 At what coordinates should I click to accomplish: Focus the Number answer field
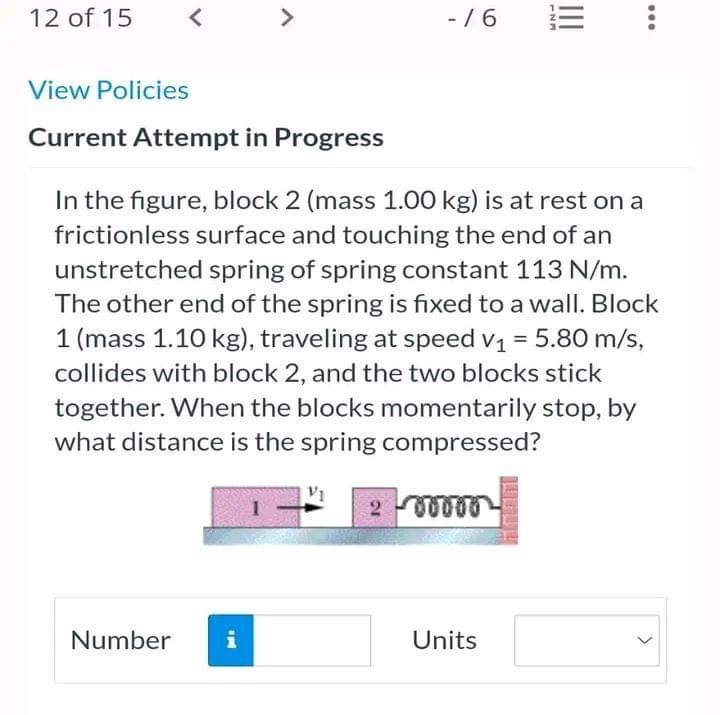[311, 640]
